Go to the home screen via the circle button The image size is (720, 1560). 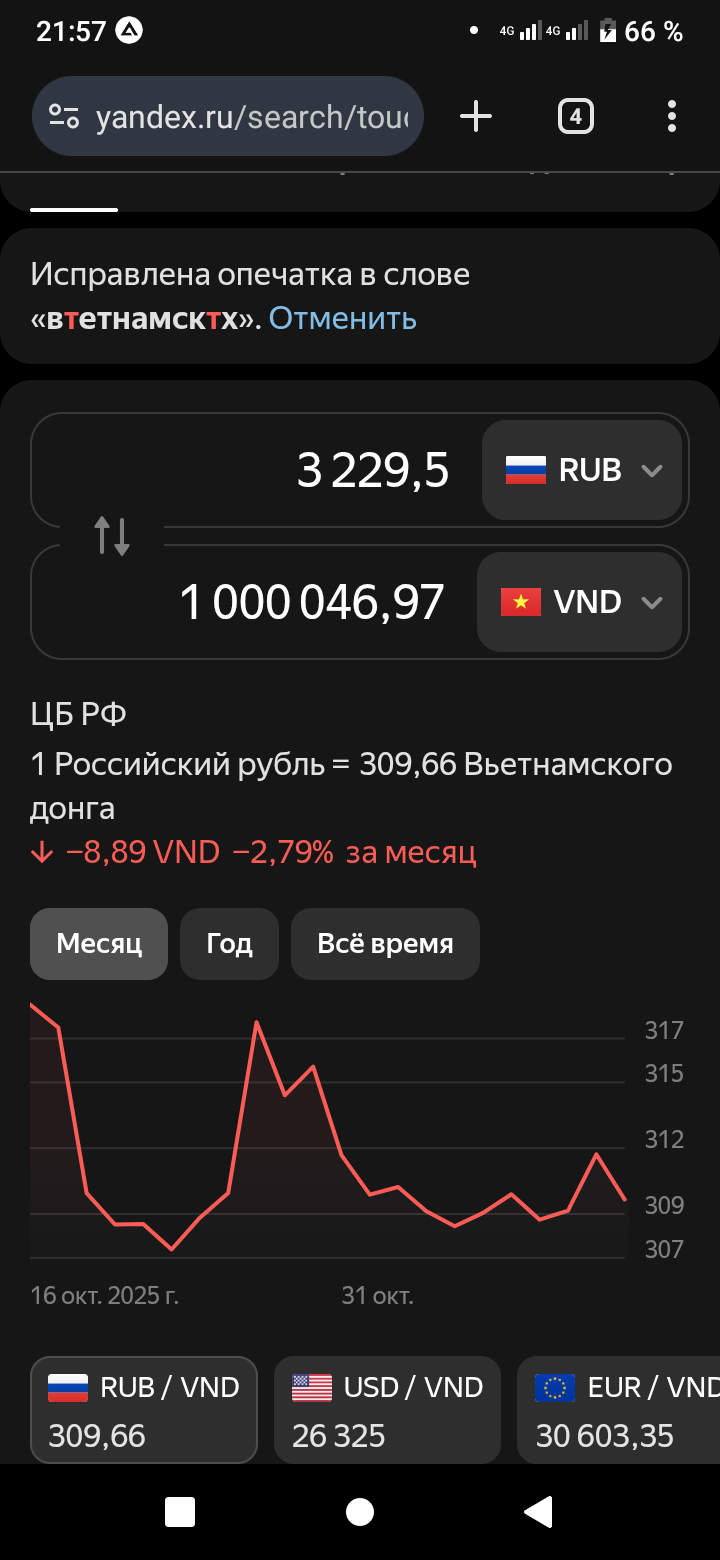[x=360, y=1512]
